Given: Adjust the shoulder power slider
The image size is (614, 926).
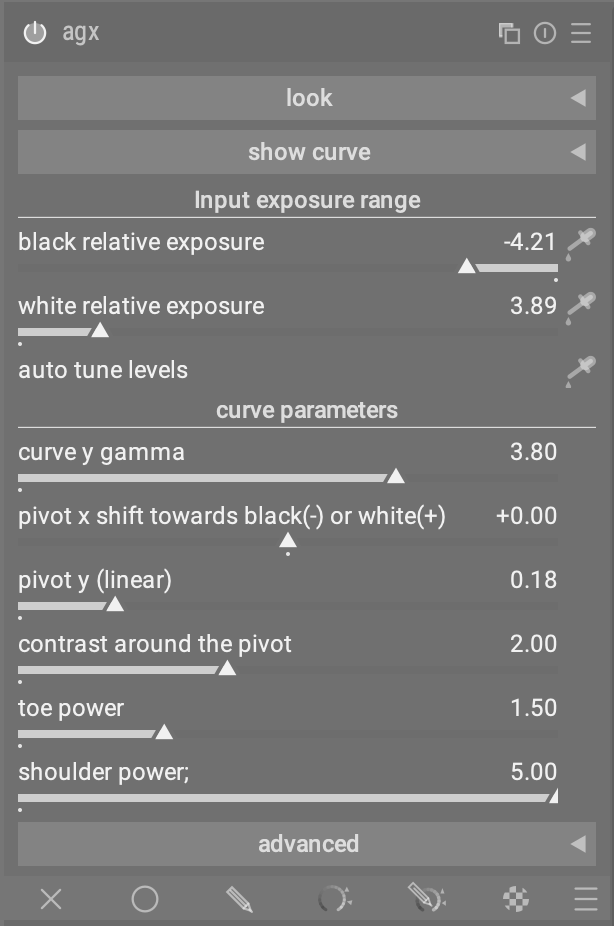Looking at the screenshot, I should coord(550,797).
